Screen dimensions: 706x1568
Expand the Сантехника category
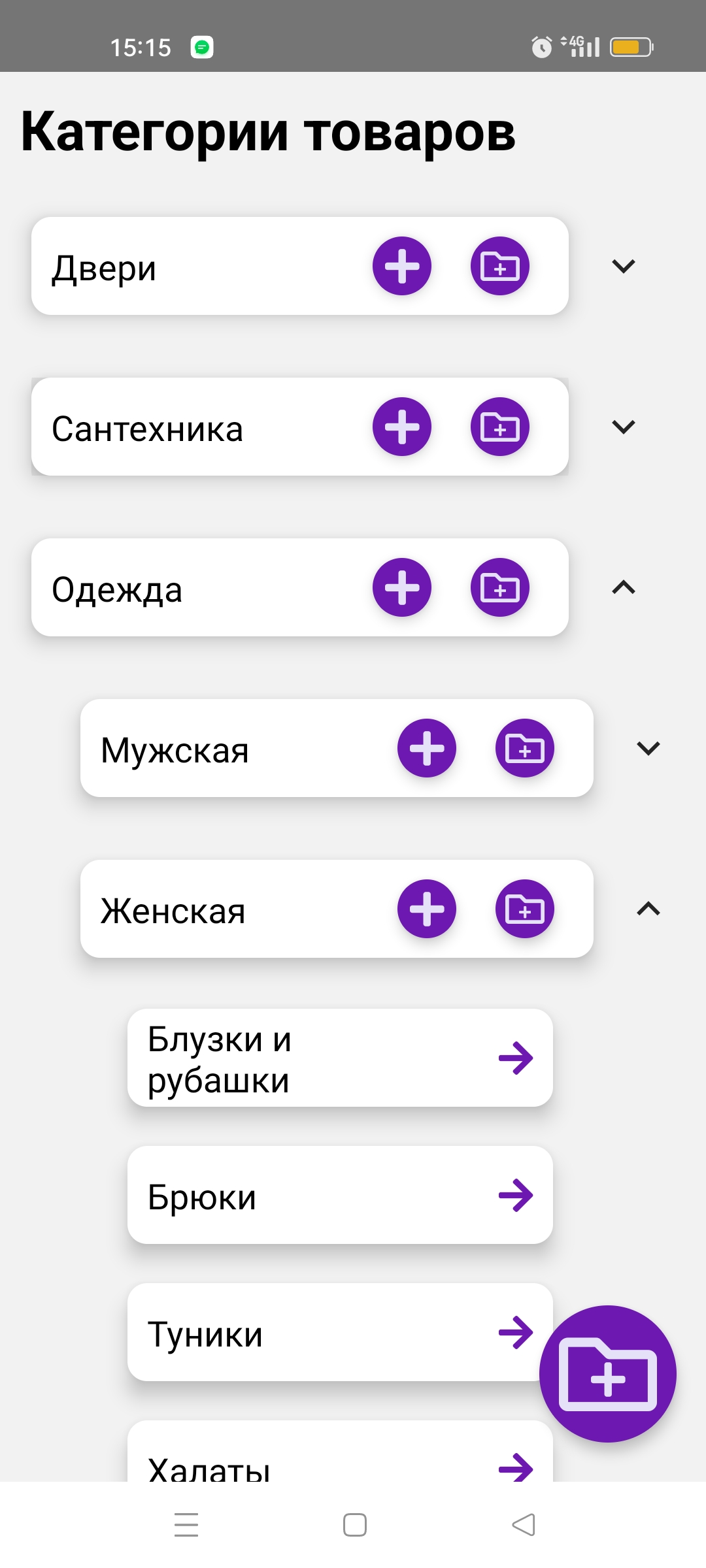pos(623,427)
